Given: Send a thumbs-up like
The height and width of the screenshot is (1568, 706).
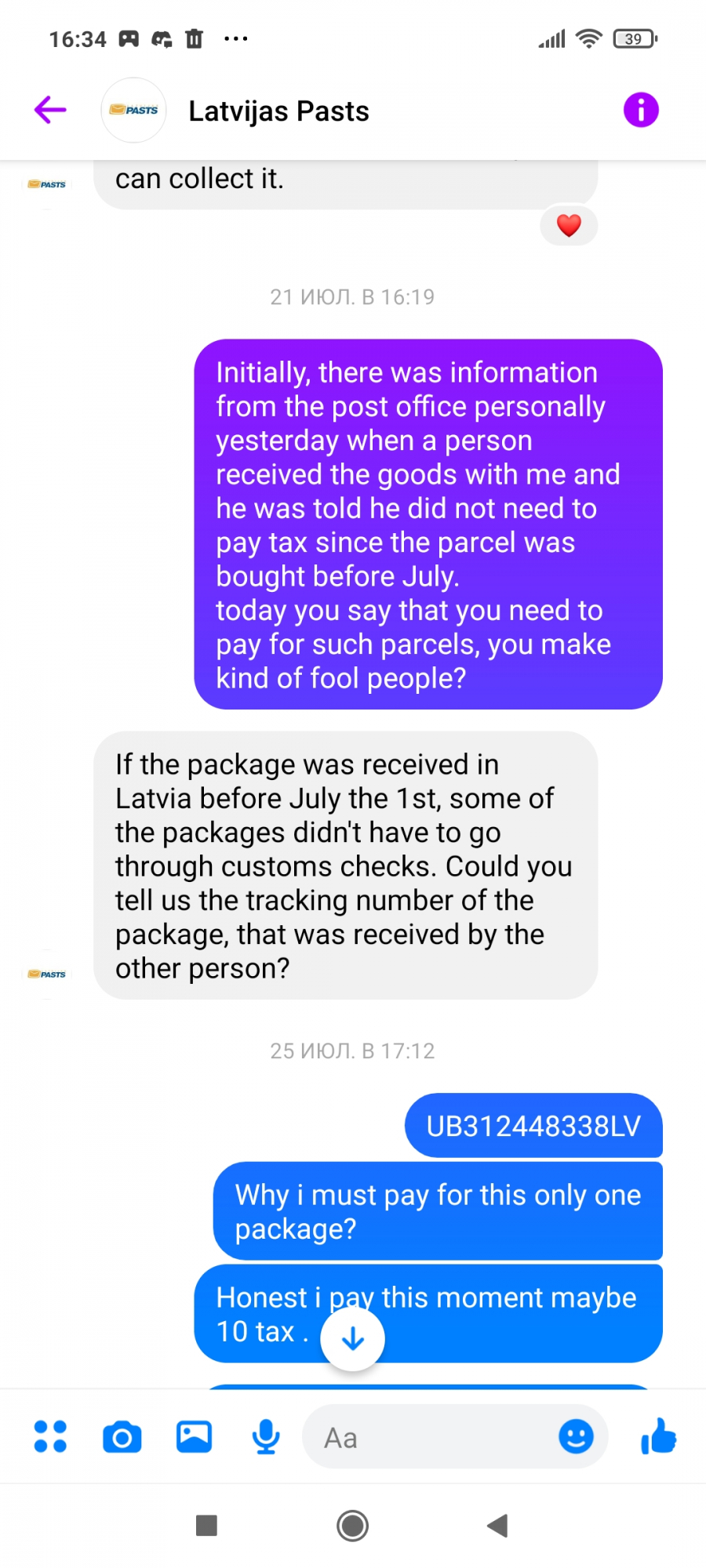Looking at the screenshot, I should coord(659,1436).
